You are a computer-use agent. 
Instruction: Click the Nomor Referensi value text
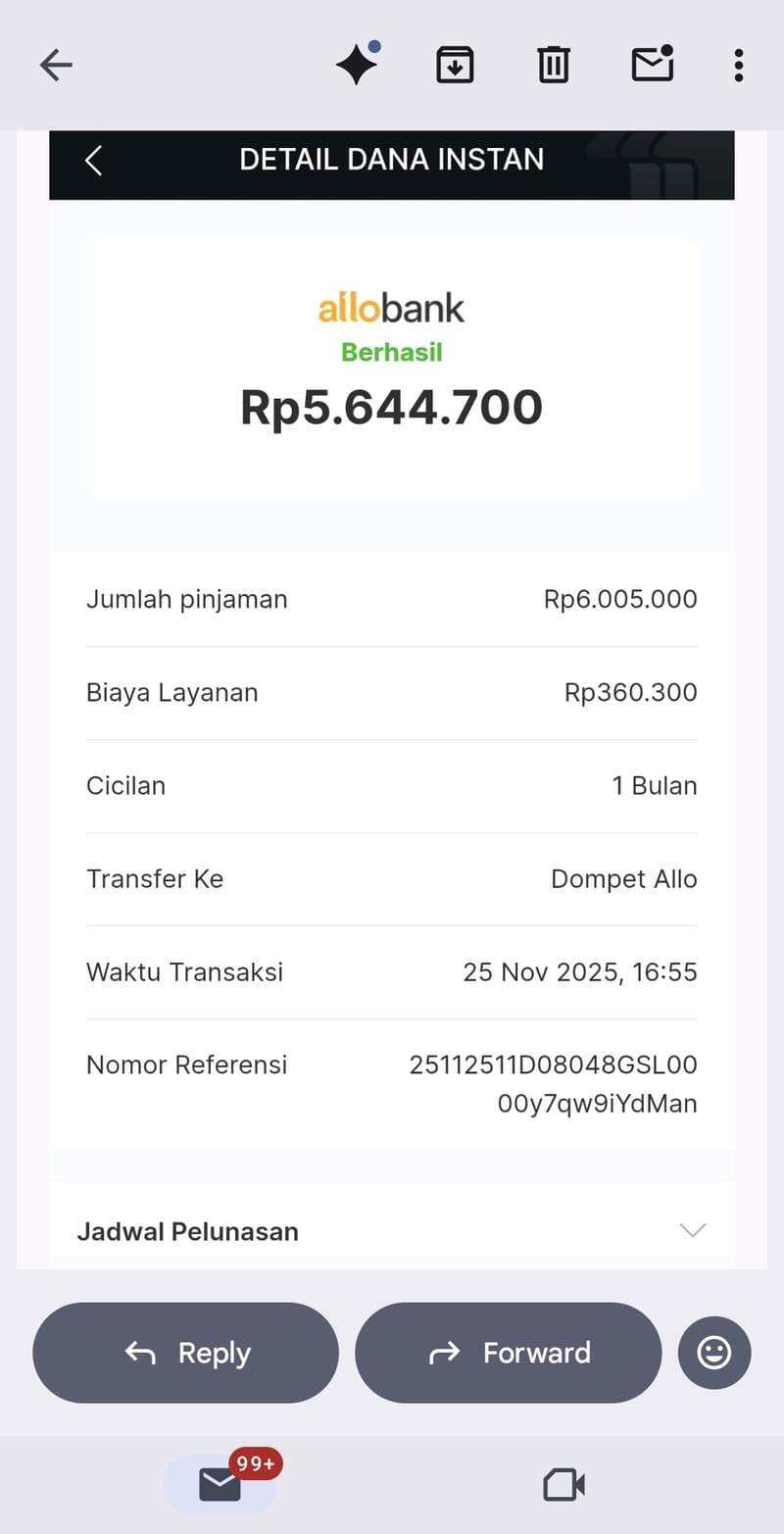click(x=553, y=1083)
